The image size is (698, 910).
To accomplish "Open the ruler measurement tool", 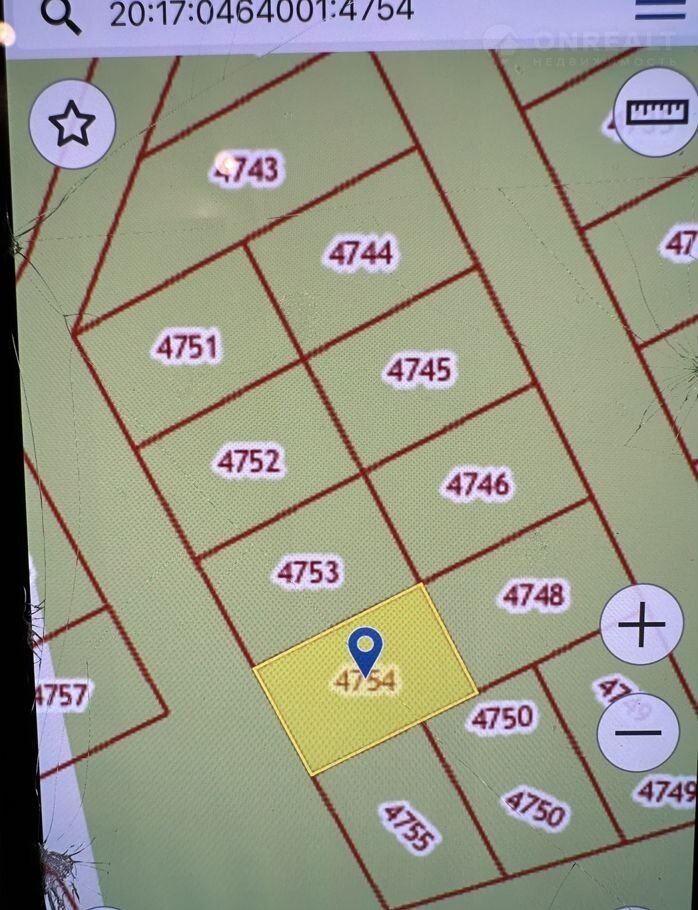I will tap(655, 112).
